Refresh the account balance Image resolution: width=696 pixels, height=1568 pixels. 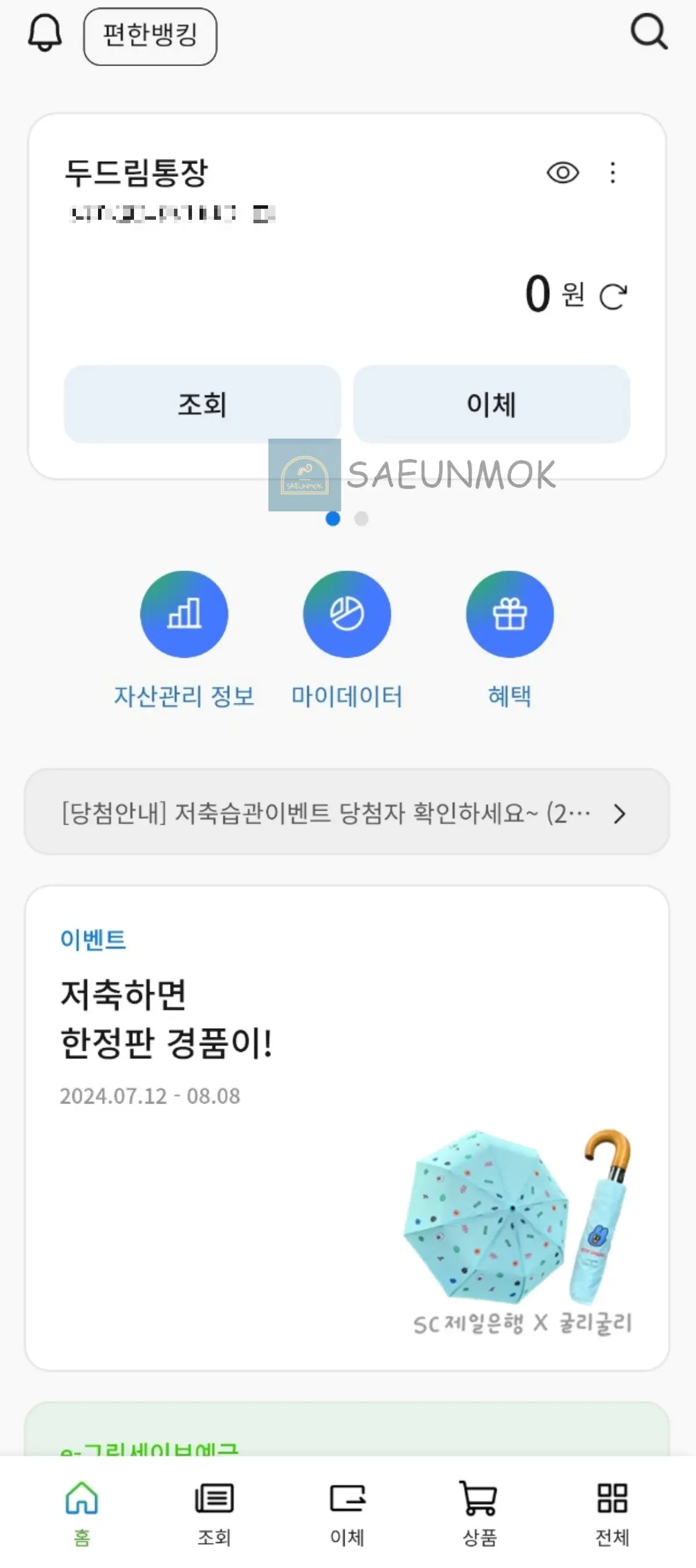coord(614,296)
